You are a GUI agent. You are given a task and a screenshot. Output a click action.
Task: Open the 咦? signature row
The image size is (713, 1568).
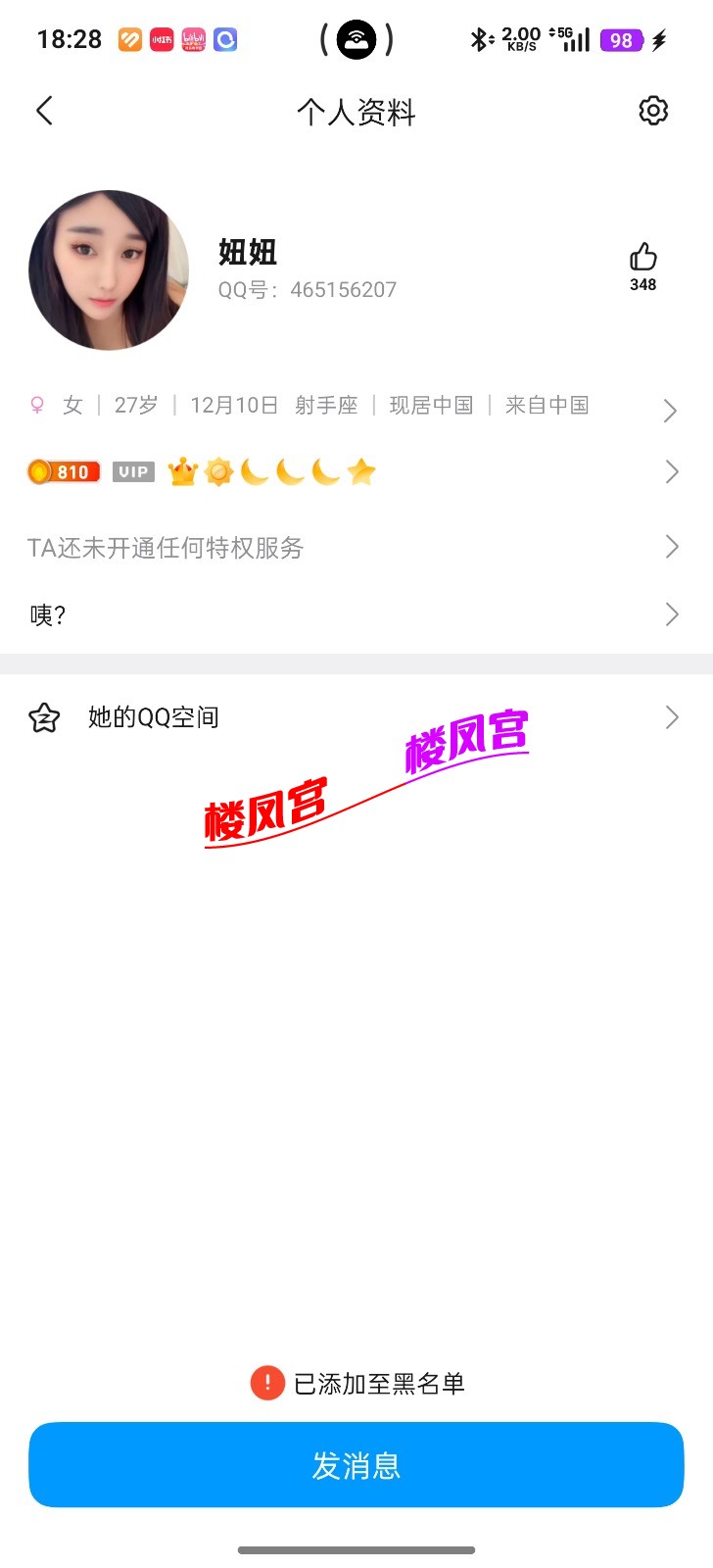353,615
